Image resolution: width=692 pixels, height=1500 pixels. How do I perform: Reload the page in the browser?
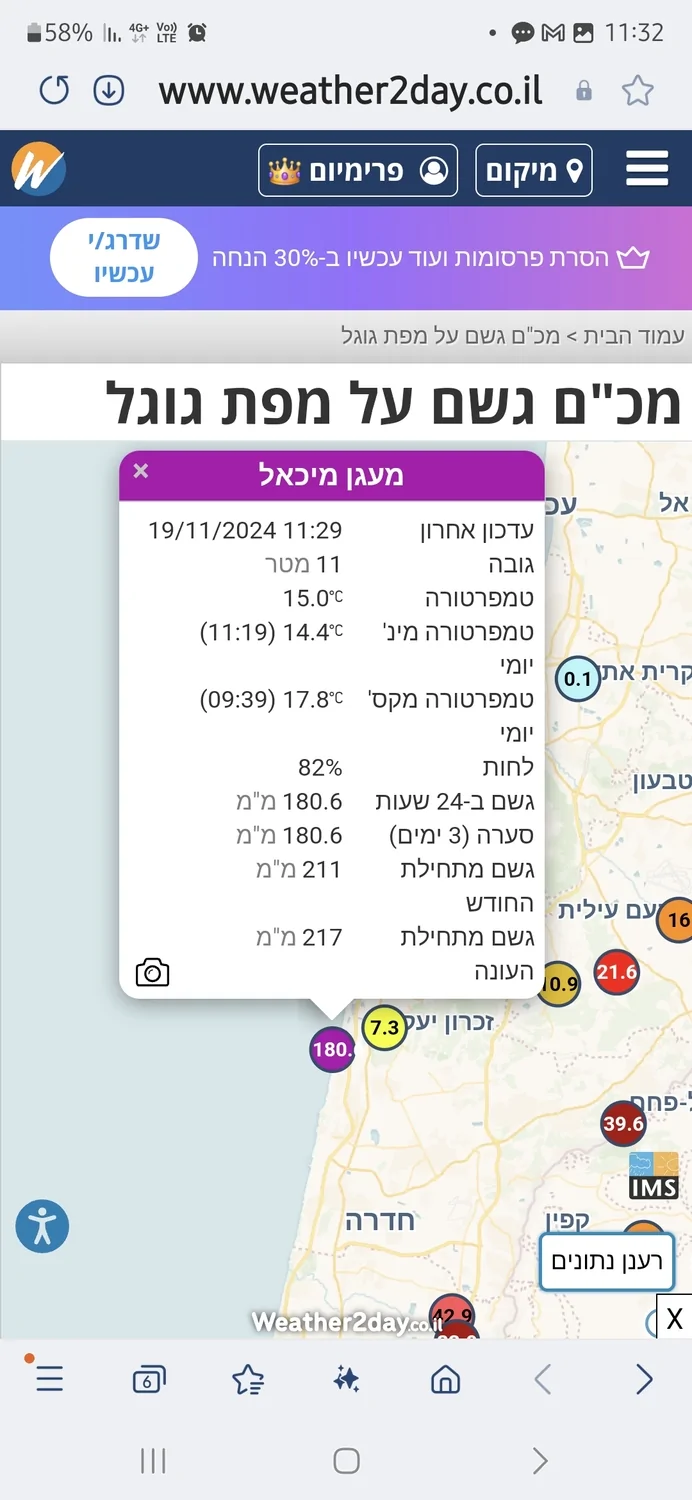click(x=54, y=91)
